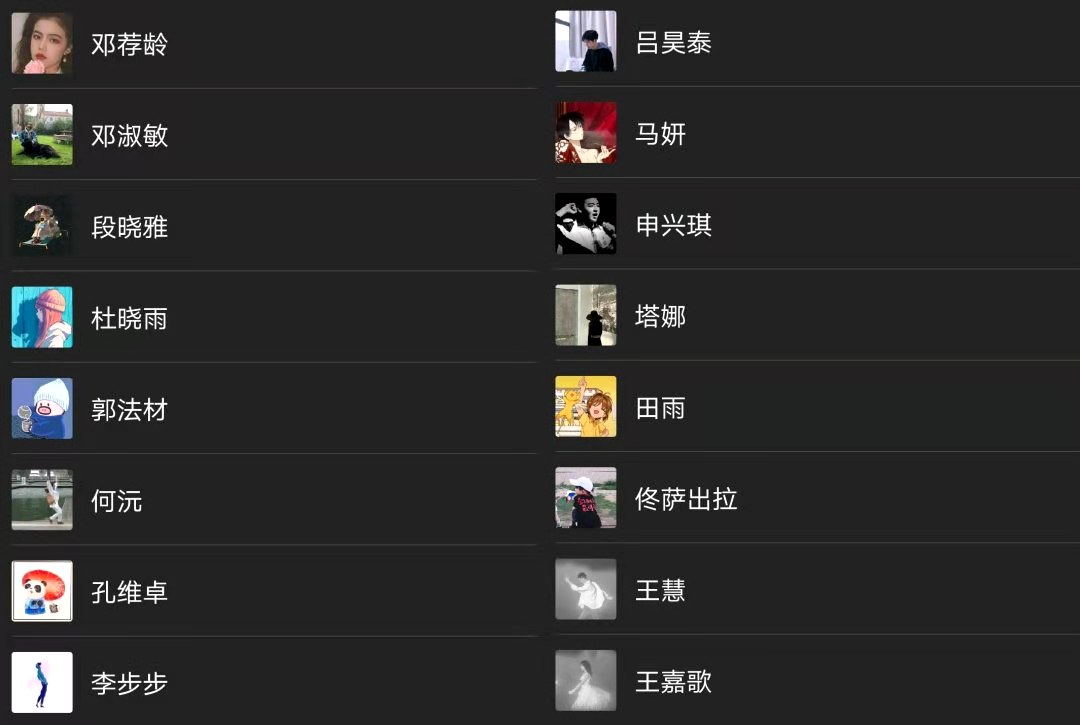Image resolution: width=1080 pixels, height=725 pixels.
Task: Open 王嘉歌's contact row
Action: pyautogui.click(x=674, y=682)
